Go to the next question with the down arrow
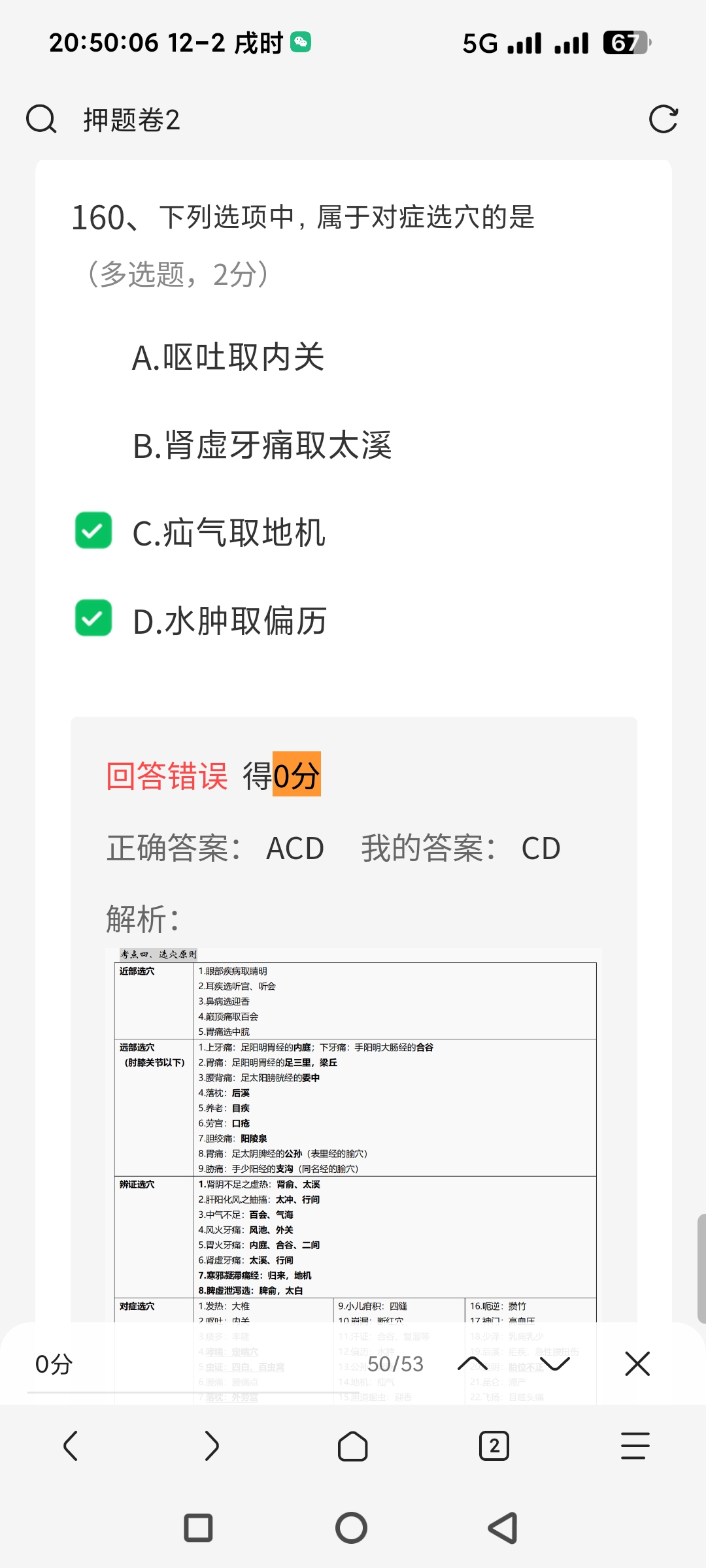Screen dimensions: 706x1568 pyautogui.click(x=555, y=1364)
